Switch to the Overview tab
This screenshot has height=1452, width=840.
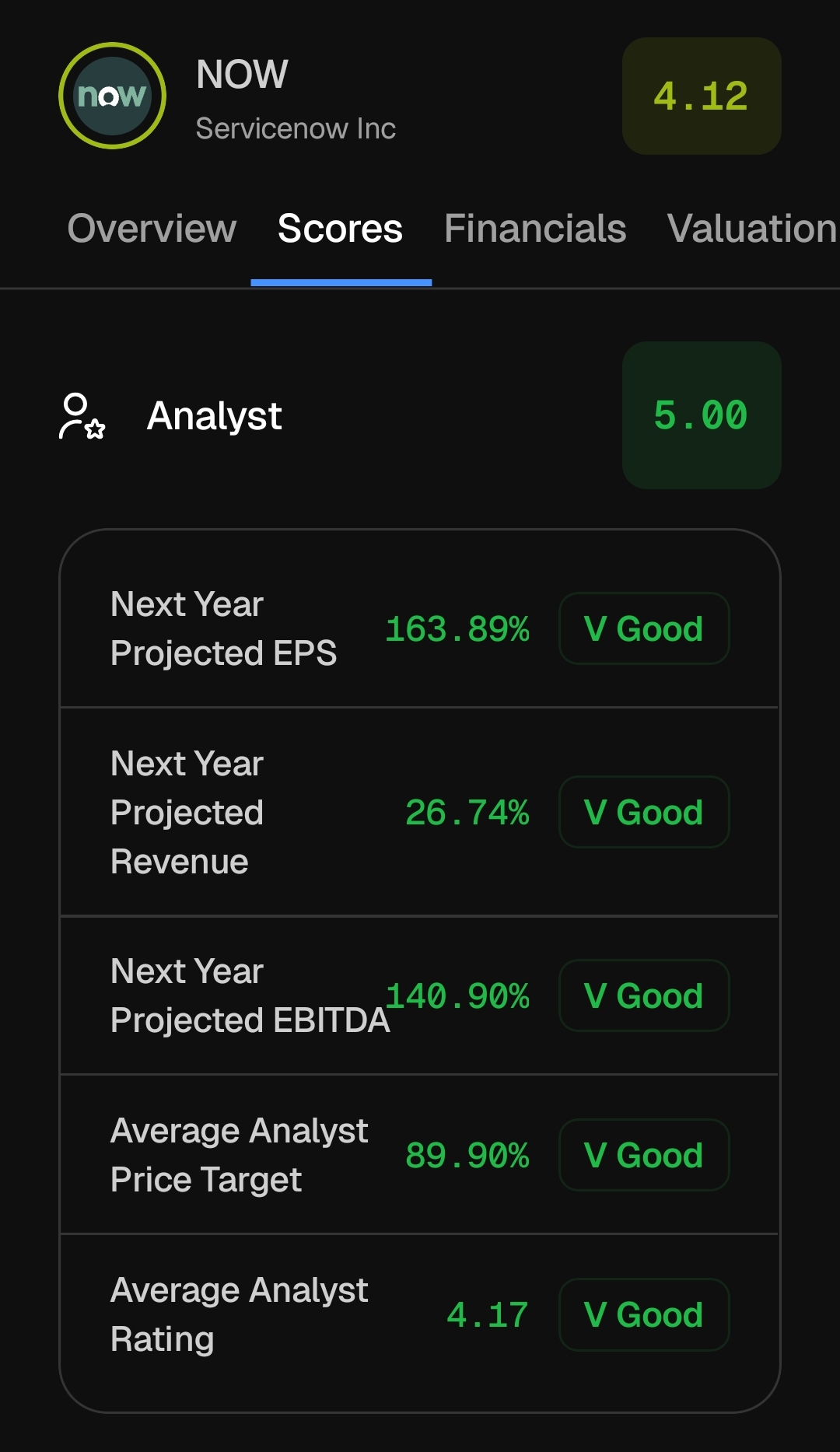click(152, 229)
